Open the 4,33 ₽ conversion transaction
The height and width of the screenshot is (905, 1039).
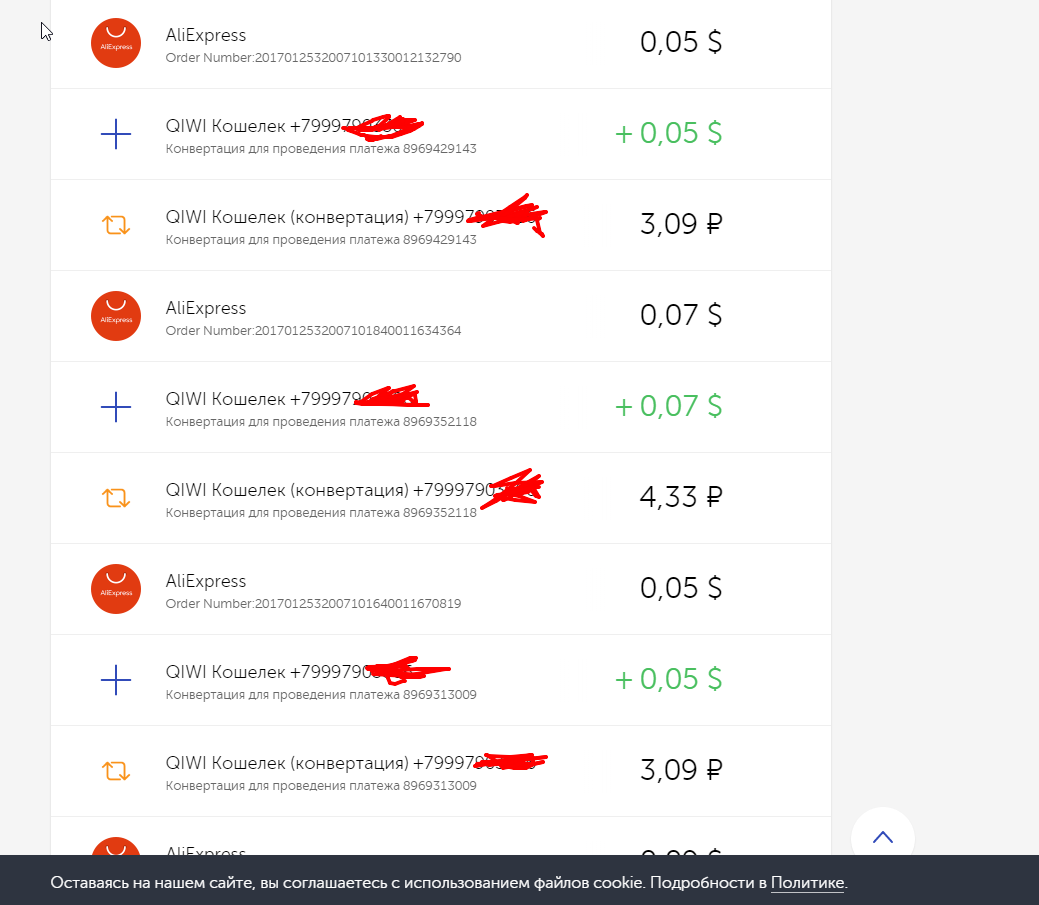pyautogui.click(x=441, y=498)
